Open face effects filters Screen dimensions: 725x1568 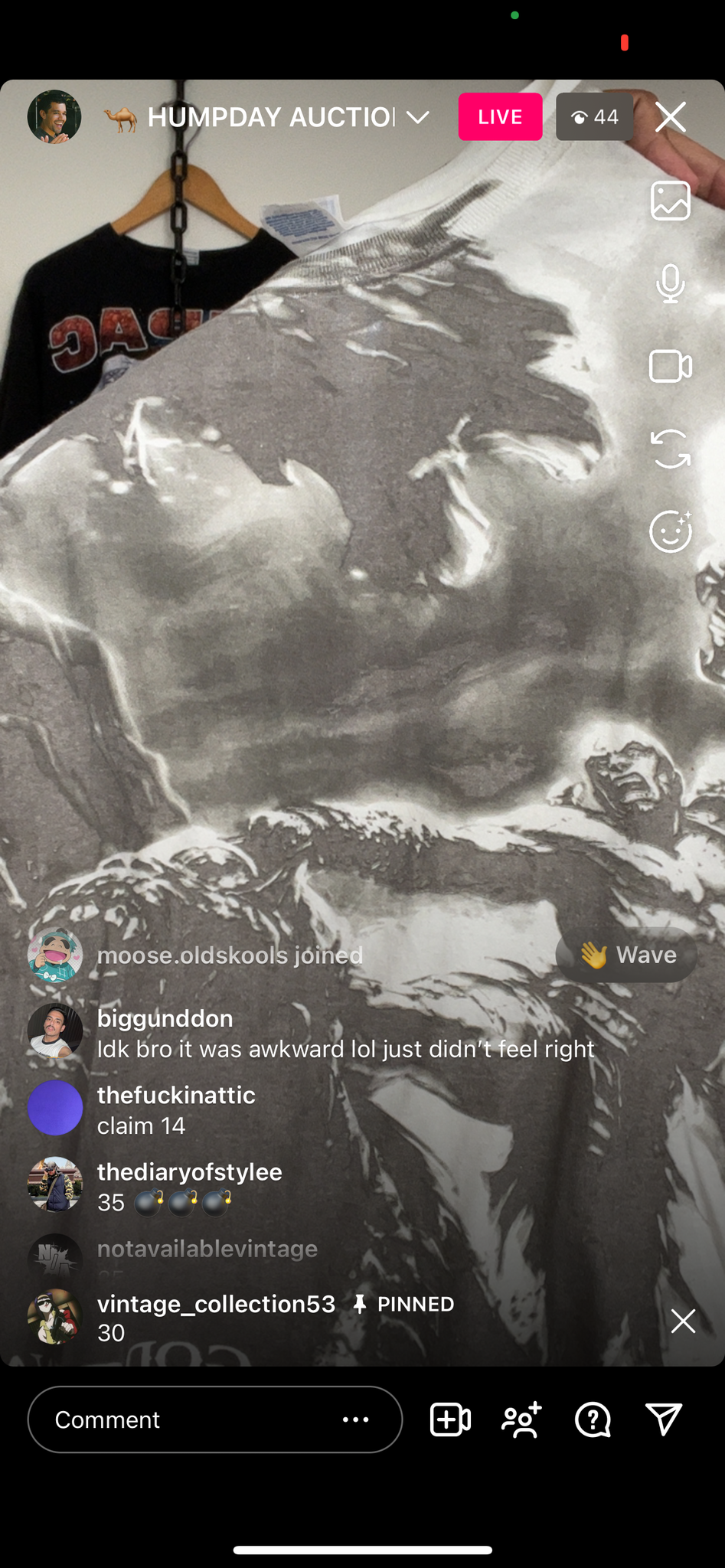(670, 531)
